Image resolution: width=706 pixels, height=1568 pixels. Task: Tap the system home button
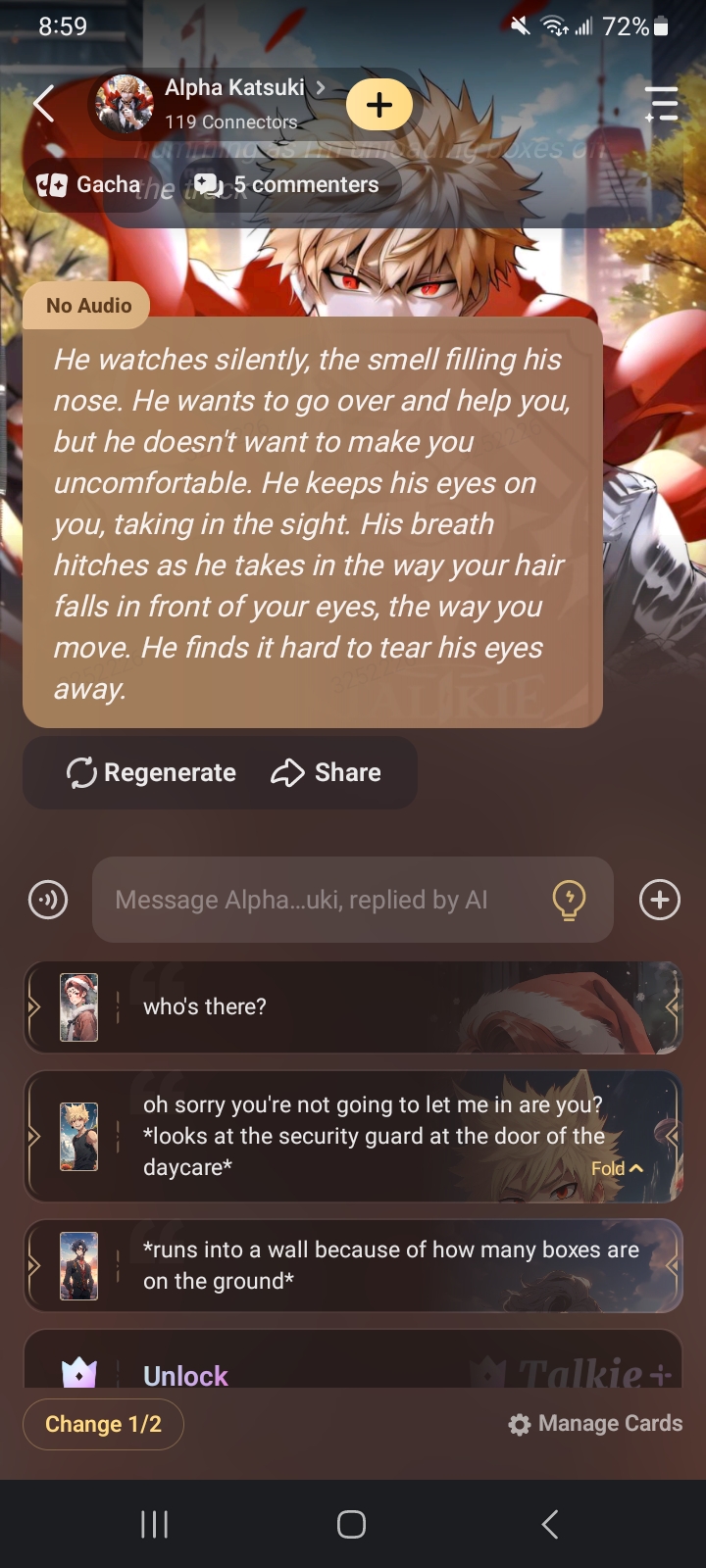[x=351, y=1524]
